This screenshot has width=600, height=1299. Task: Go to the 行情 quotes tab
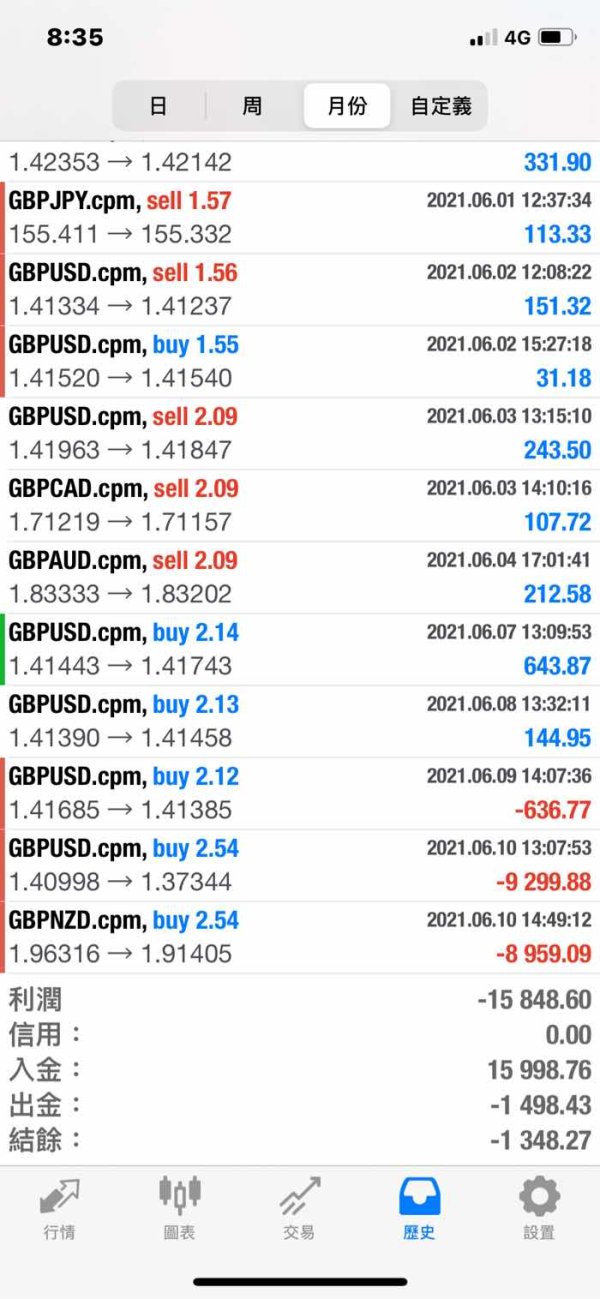click(59, 1208)
